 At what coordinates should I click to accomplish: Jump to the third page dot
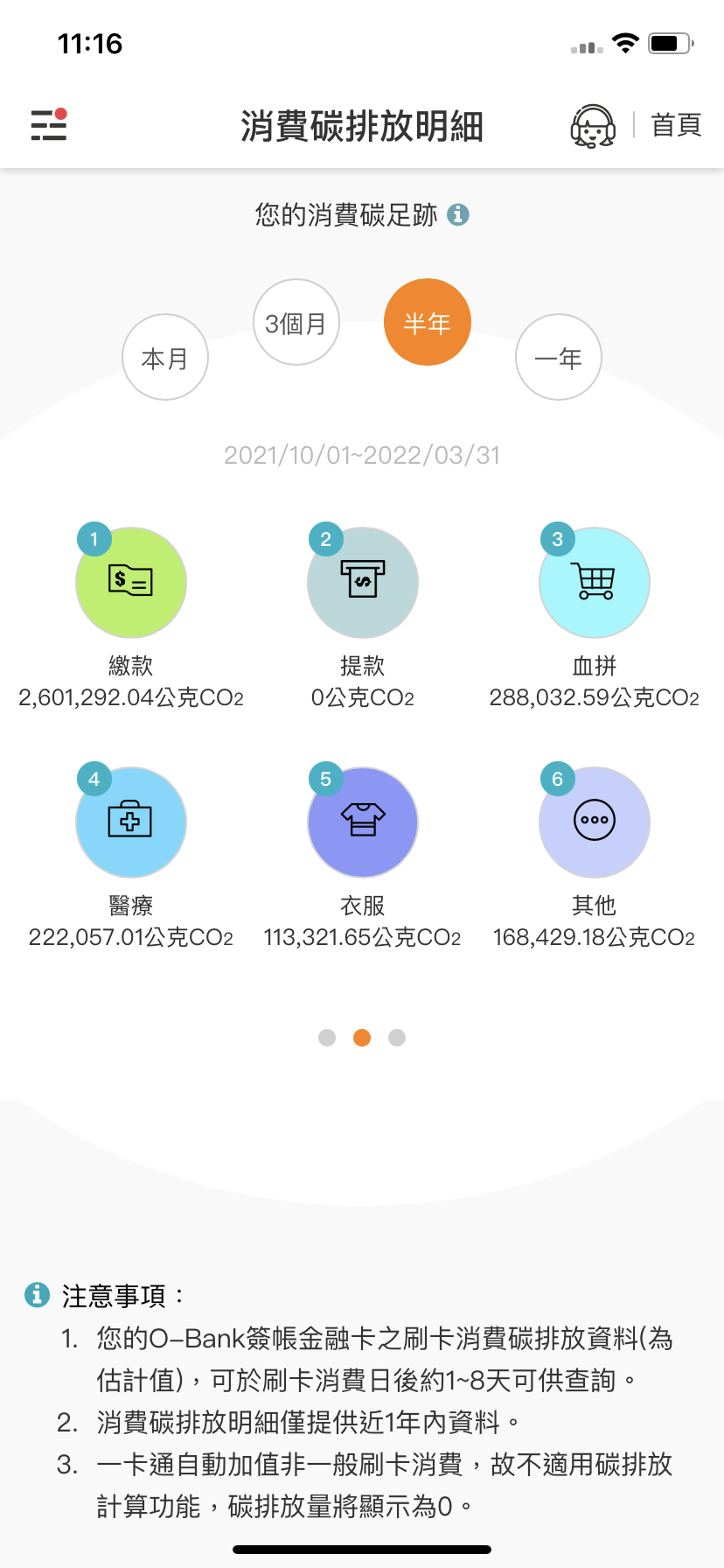click(x=397, y=1038)
